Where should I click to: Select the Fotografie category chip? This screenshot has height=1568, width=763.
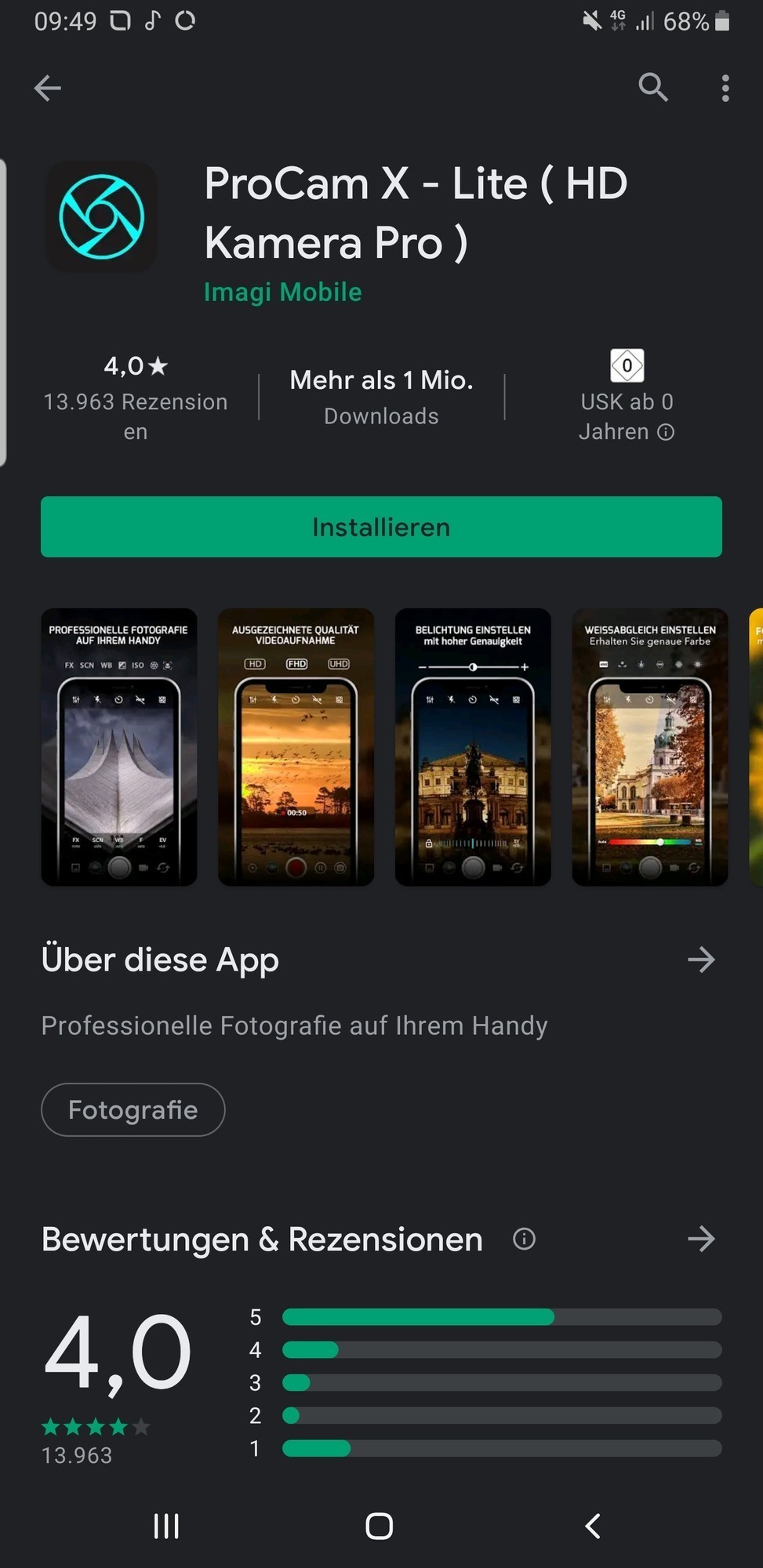pos(133,1109)
